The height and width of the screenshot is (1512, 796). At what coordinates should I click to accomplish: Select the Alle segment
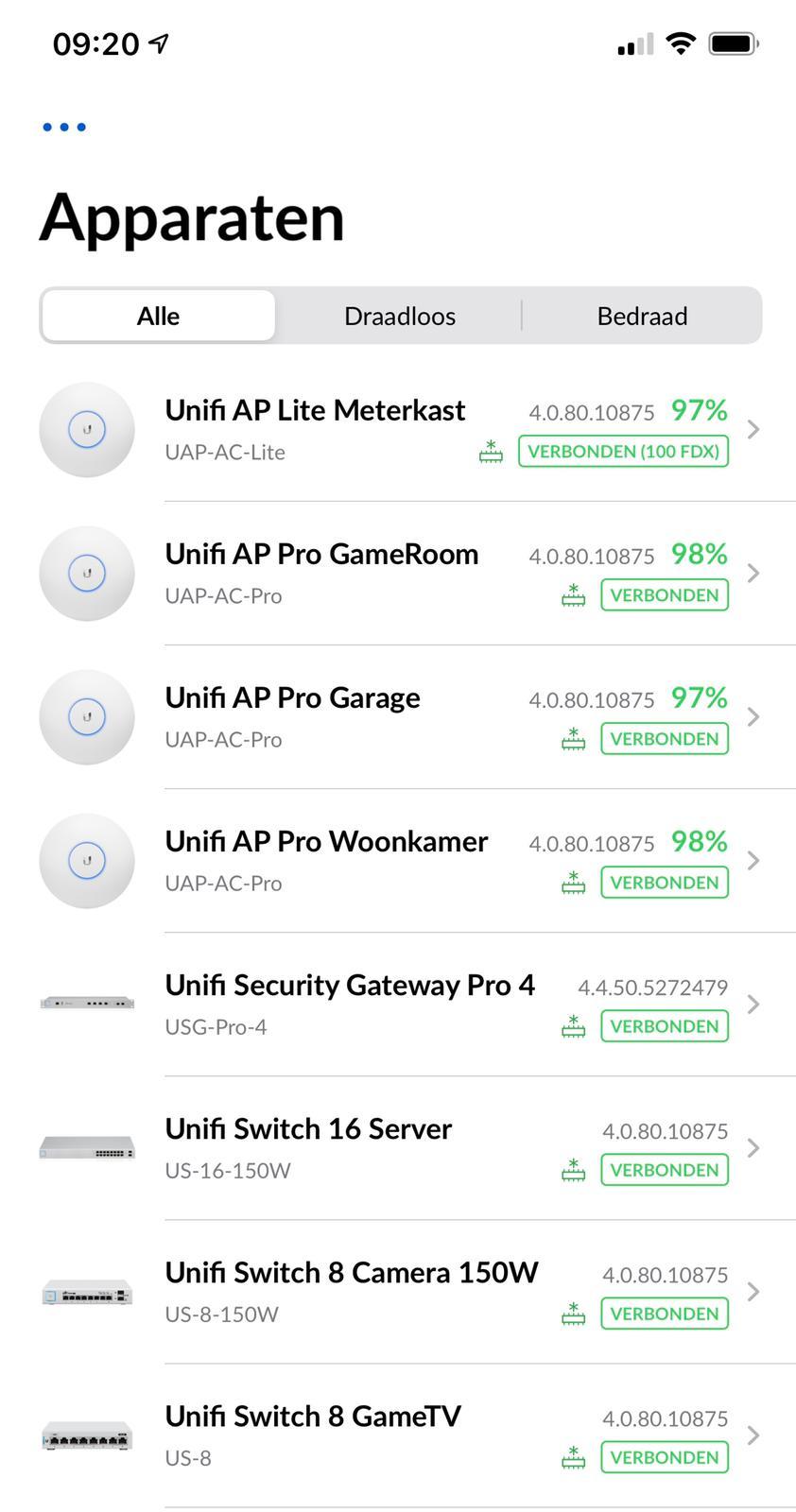tap(158, 316)
